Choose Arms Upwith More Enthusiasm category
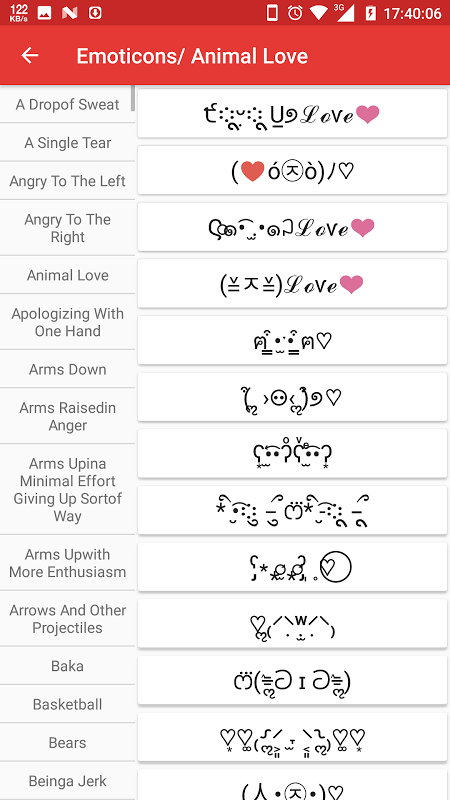This screenshot has width=450, height=800. pos(67,563)
